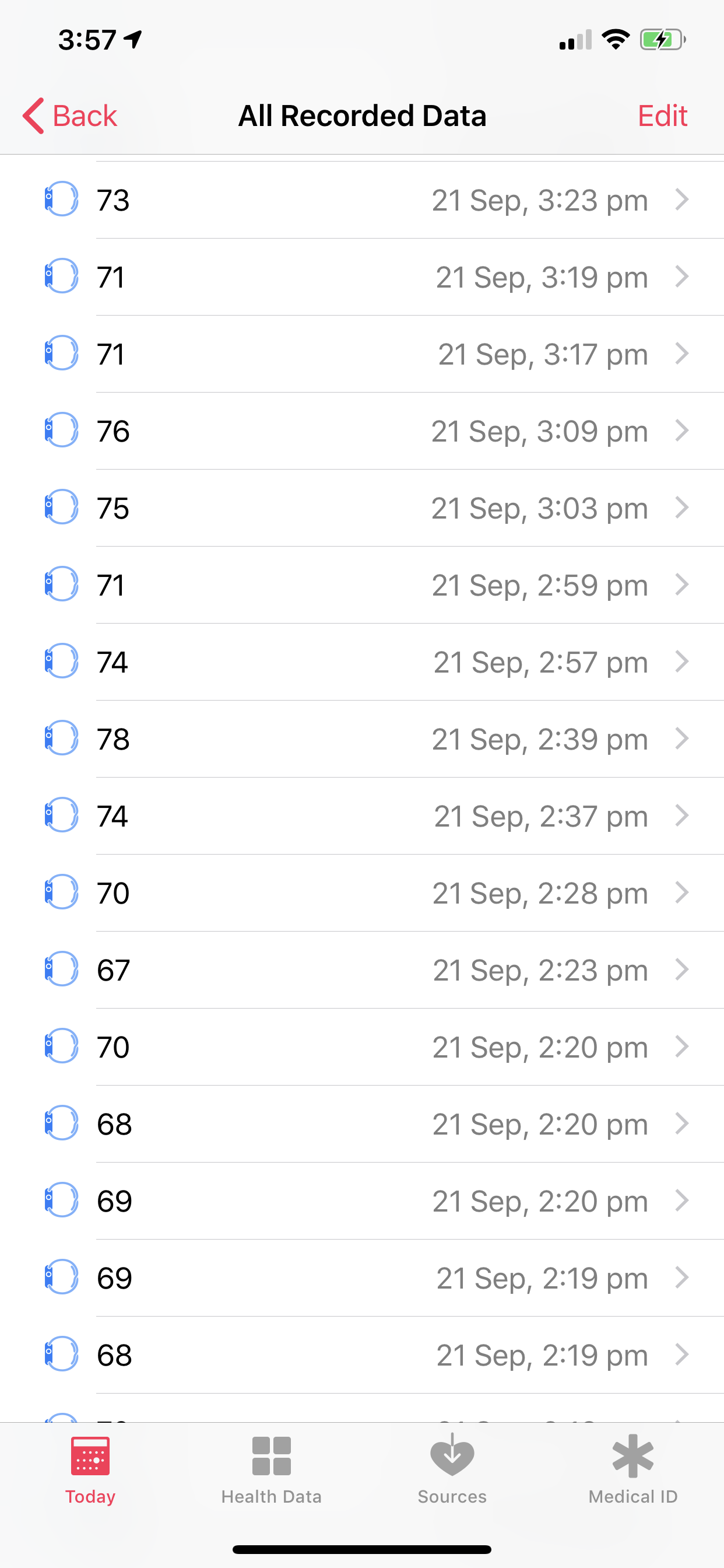Image resolution: width=724 pixels, height=1568 pixels.
Task: Open the 68 reading at 2:19 pm
Action: point(362,1355)
